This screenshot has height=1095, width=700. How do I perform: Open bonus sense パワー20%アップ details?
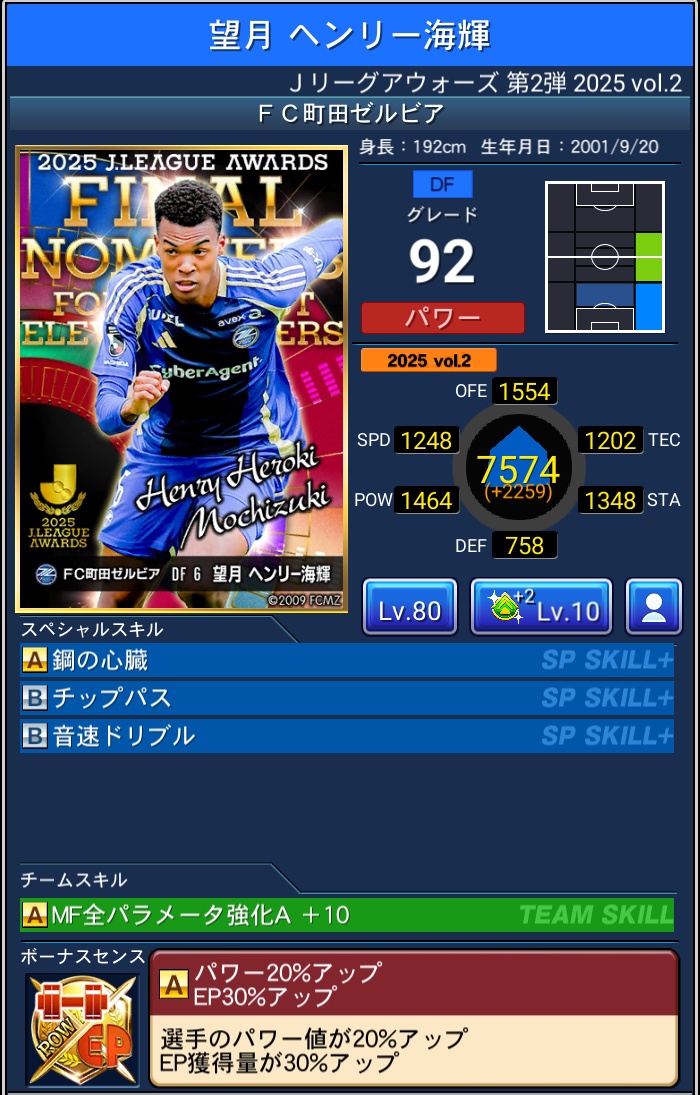tap(414, 1016)
